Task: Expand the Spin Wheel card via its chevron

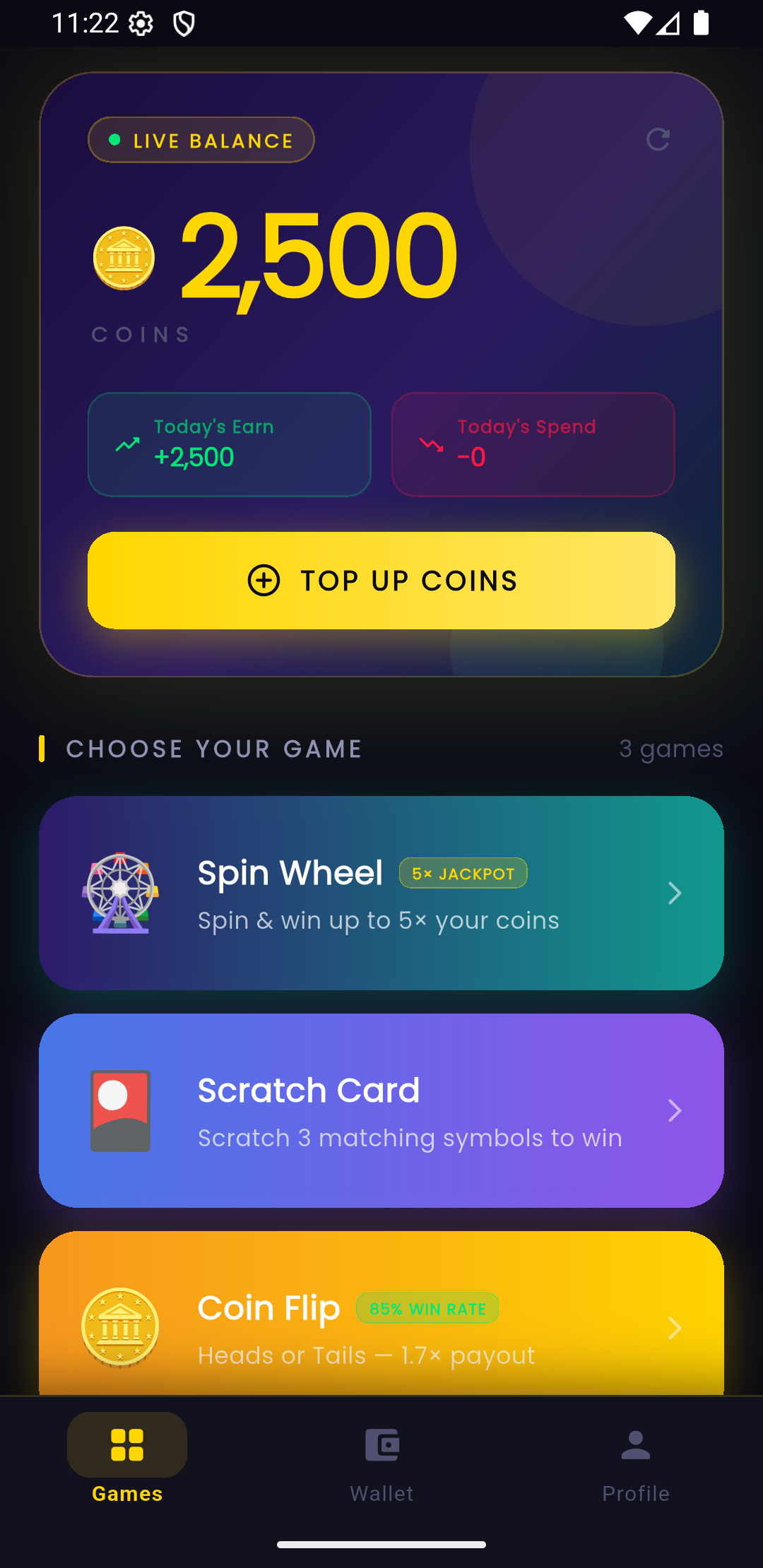Action: click(x=675, y=892)
